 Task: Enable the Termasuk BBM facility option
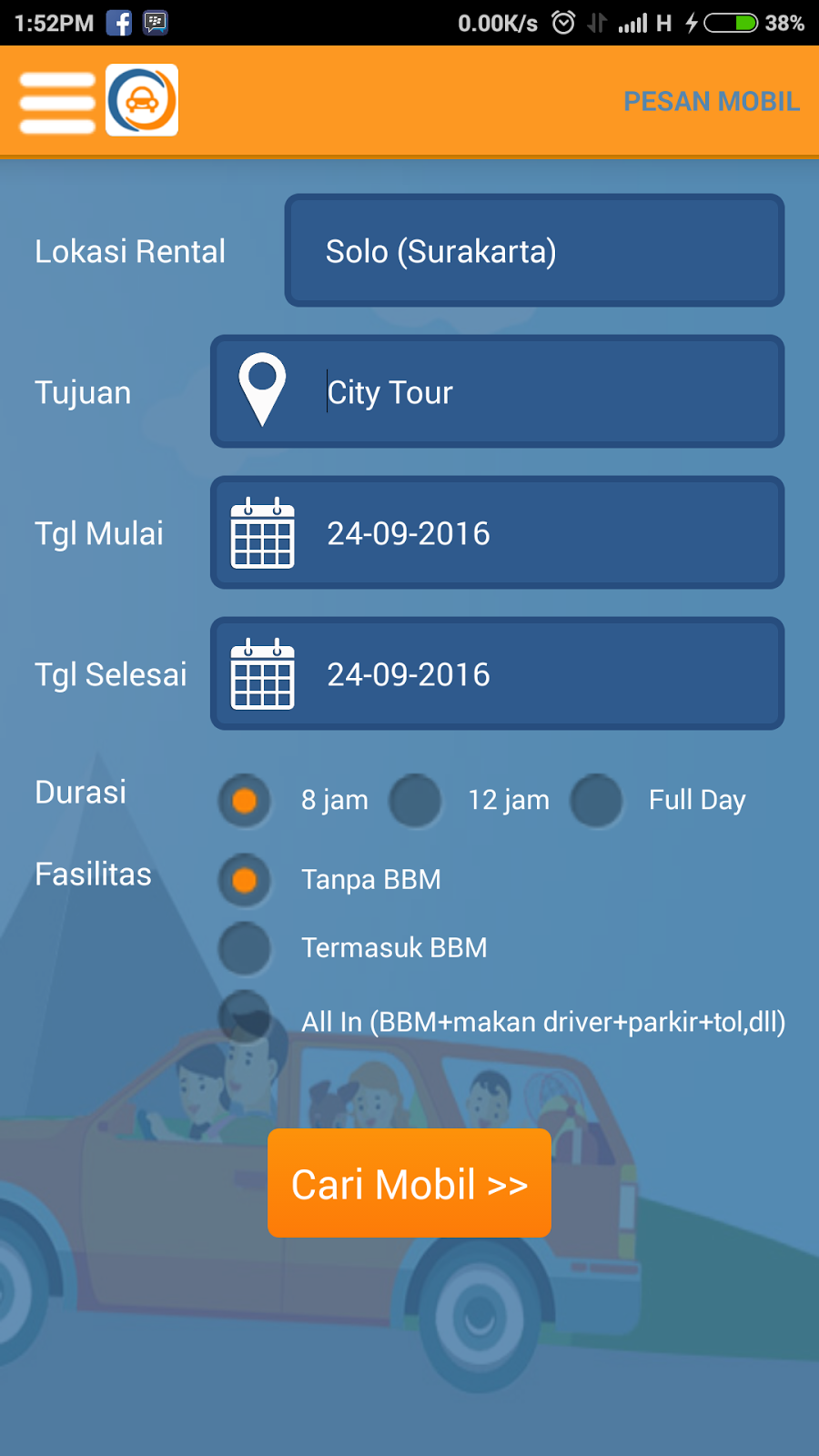coord(244,948)
